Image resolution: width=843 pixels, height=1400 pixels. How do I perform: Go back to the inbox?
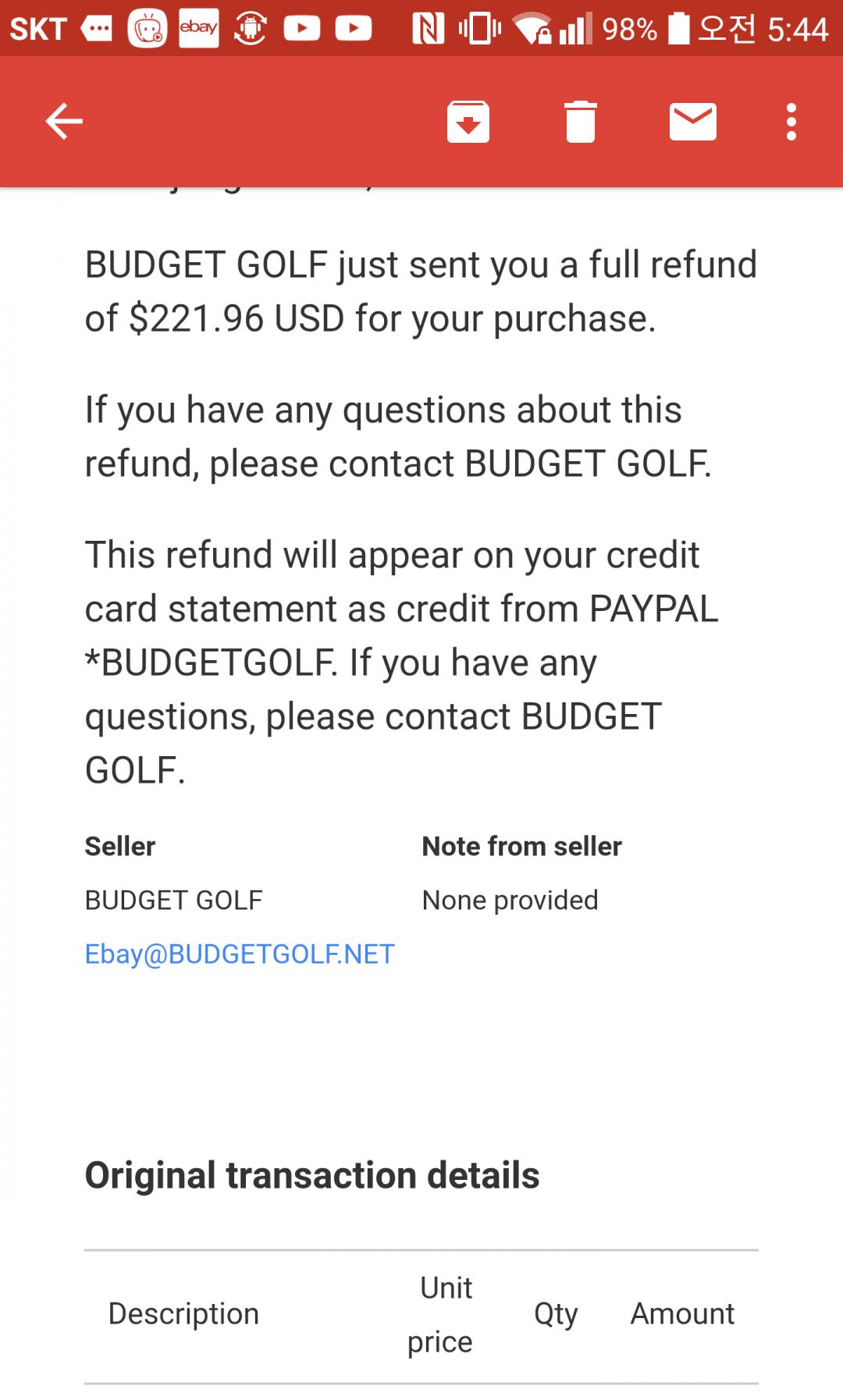[64, 122]
